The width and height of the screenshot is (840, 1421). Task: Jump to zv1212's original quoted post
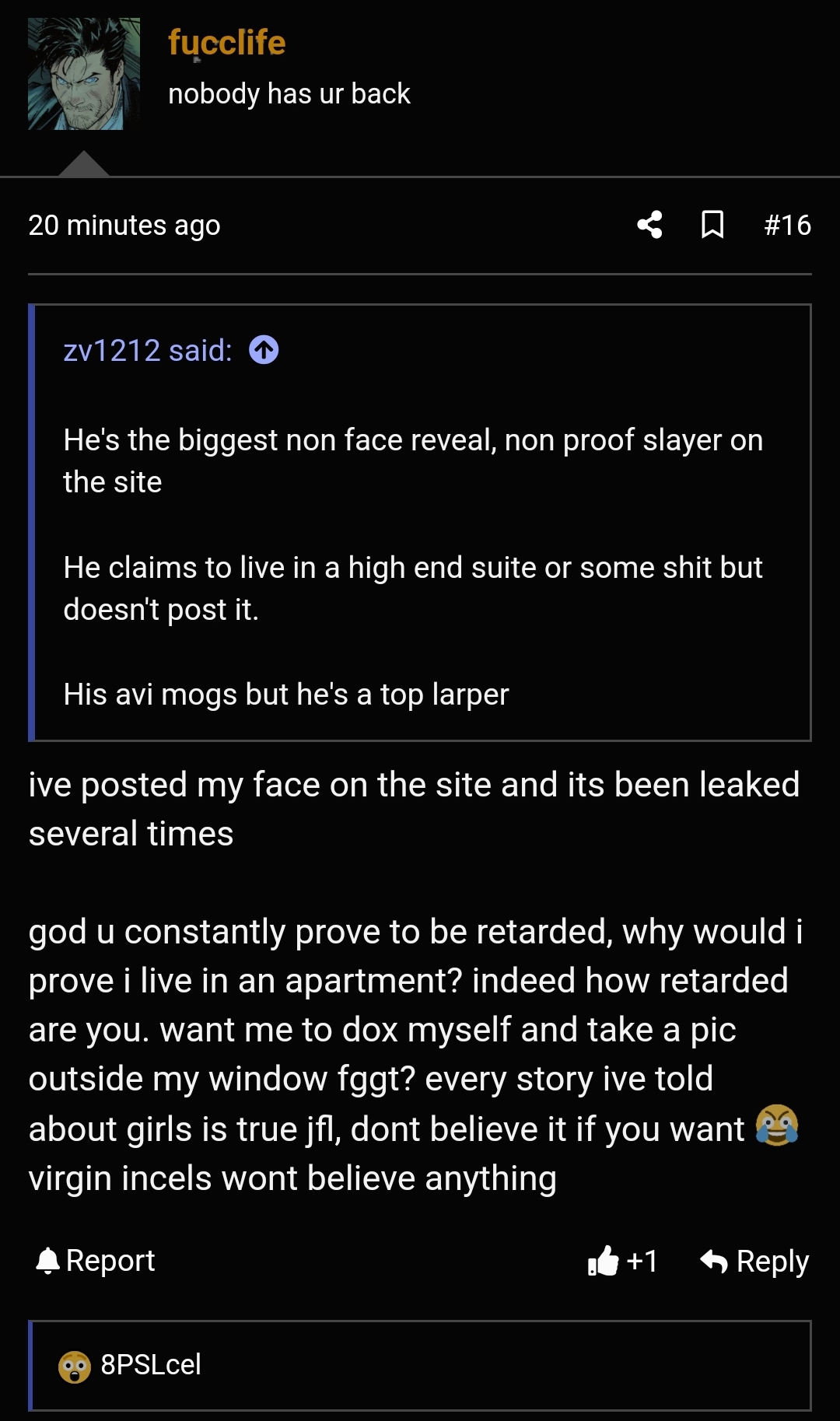click(x=264, y=350)
